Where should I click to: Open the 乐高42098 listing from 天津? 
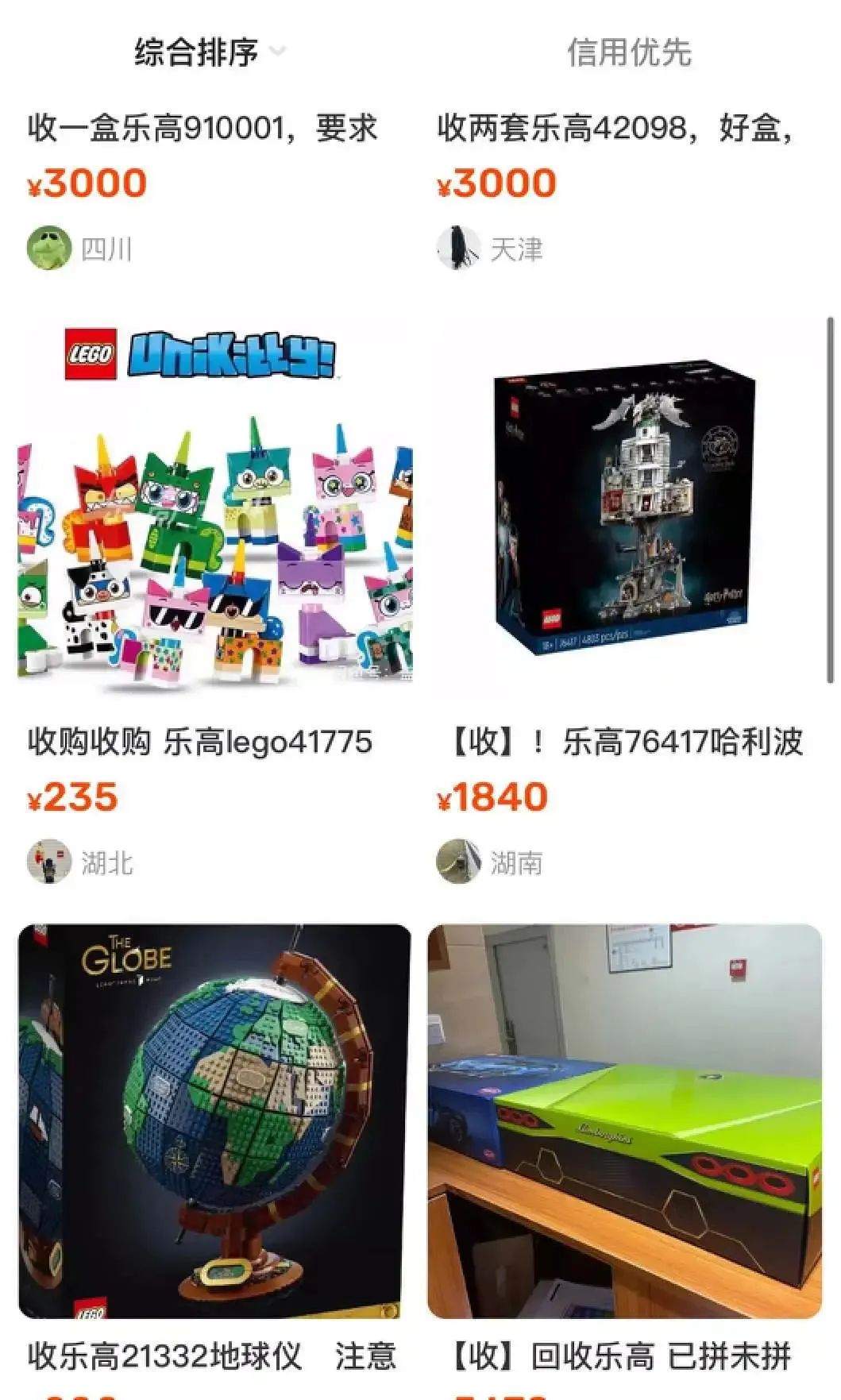(615, 128)
